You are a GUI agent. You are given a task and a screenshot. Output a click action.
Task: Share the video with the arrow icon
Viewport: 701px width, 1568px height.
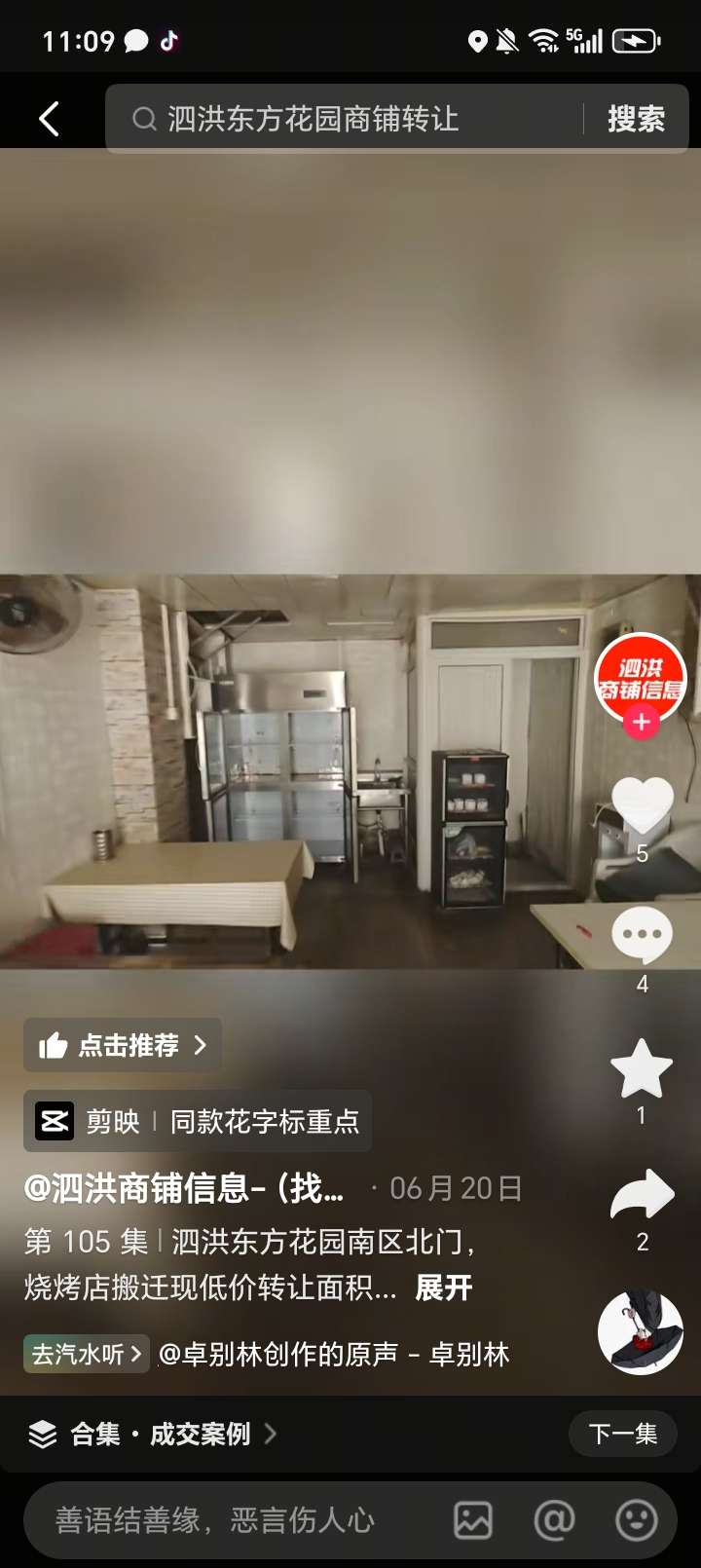click(642, 1196)
